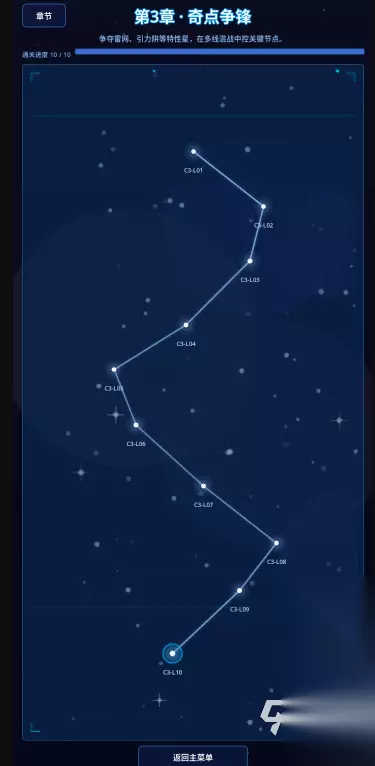Open level node C3-L06

point(136,425)
